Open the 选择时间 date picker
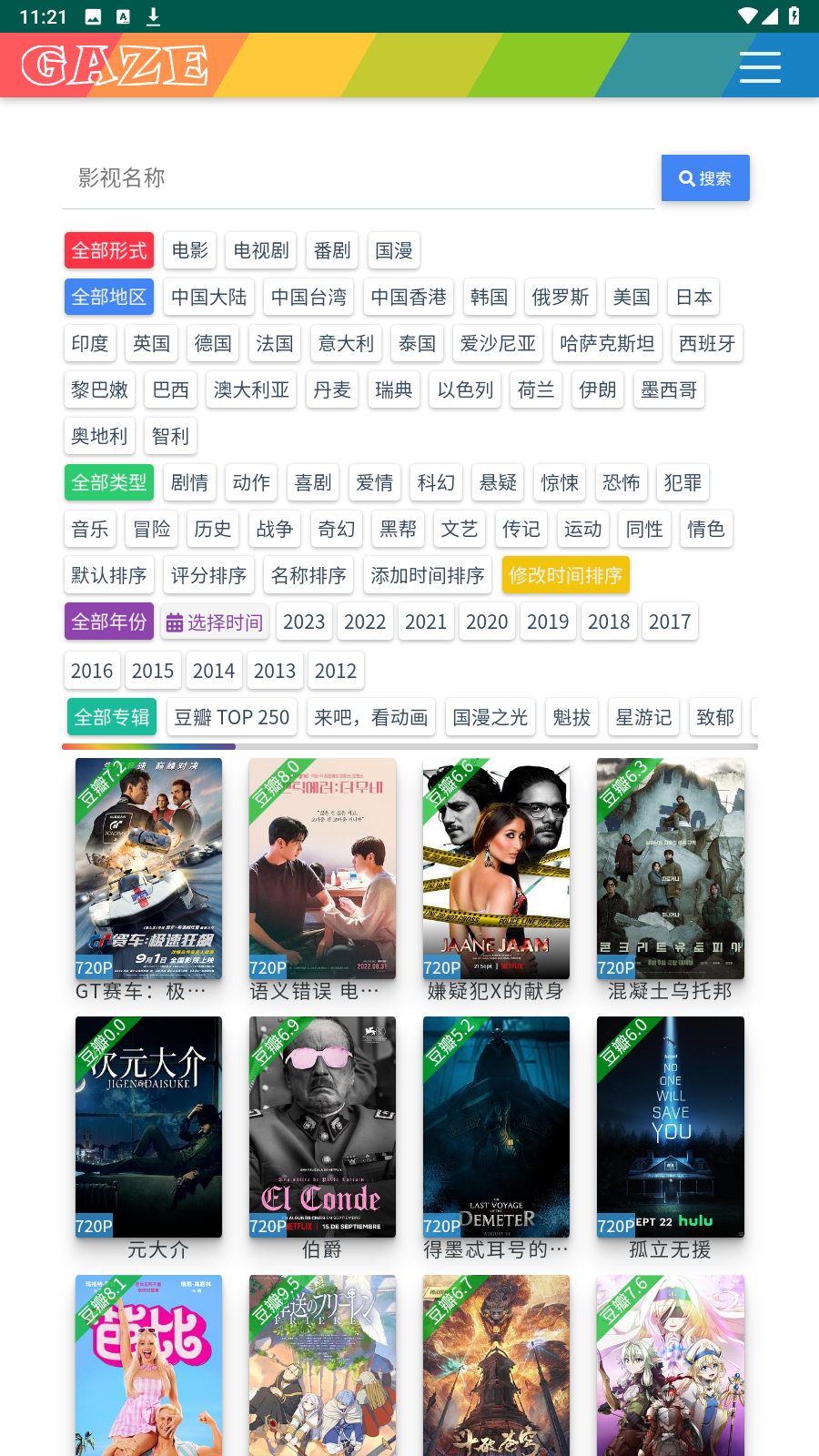819x1456 pixels. (215, 622)
